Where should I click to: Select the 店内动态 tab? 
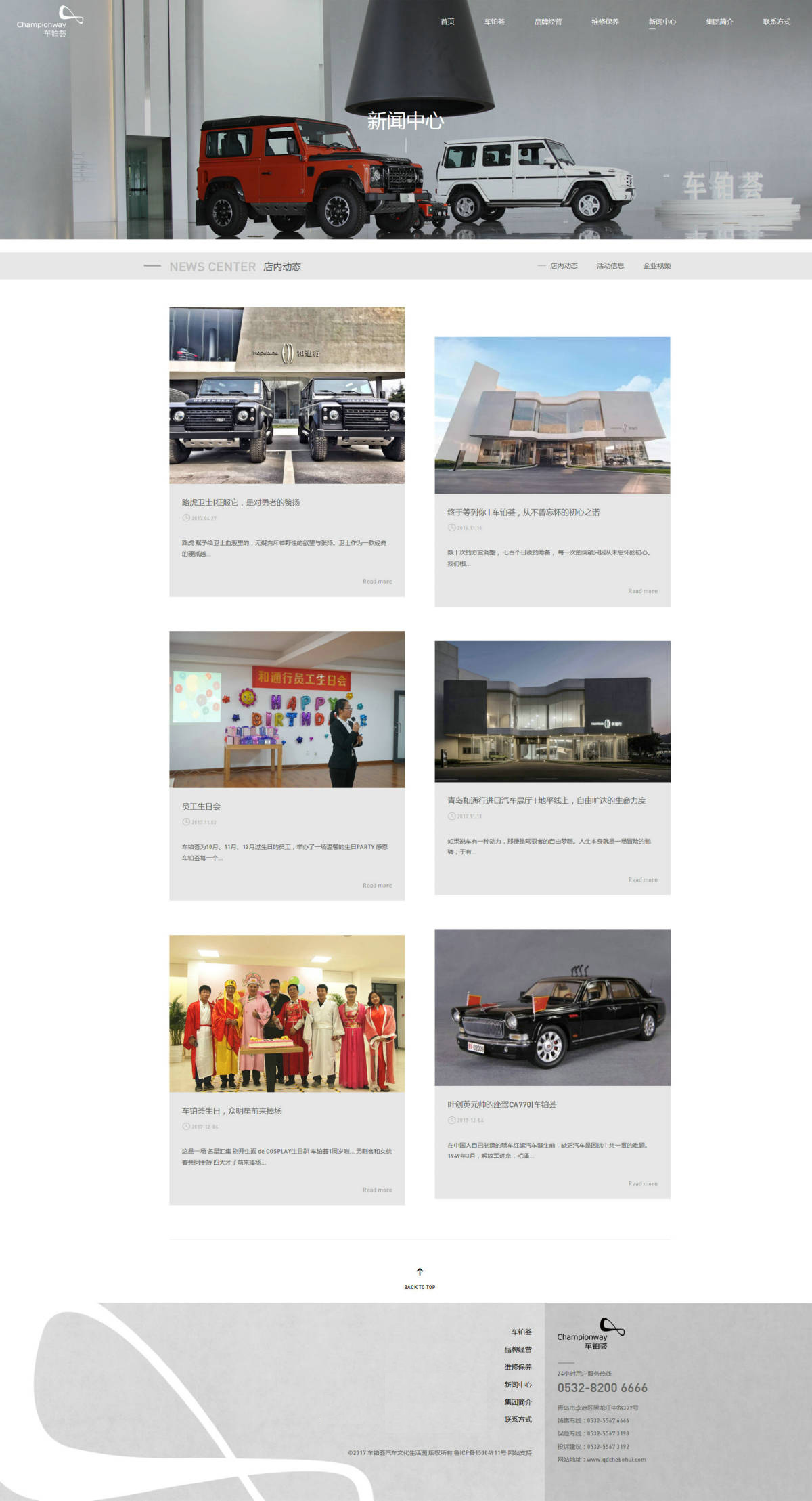click(563, 266)
